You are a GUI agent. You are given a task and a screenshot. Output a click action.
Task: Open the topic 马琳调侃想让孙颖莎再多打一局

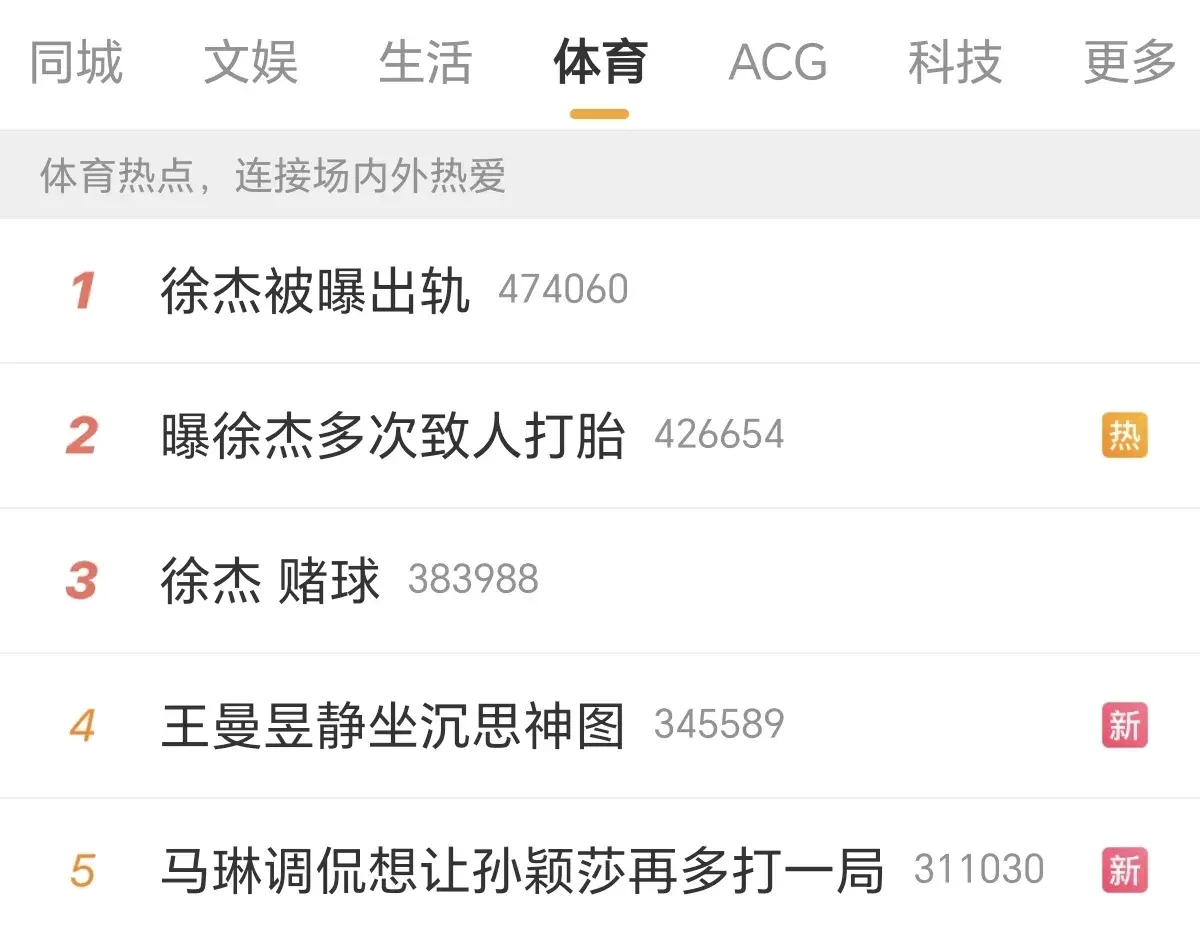522,871
